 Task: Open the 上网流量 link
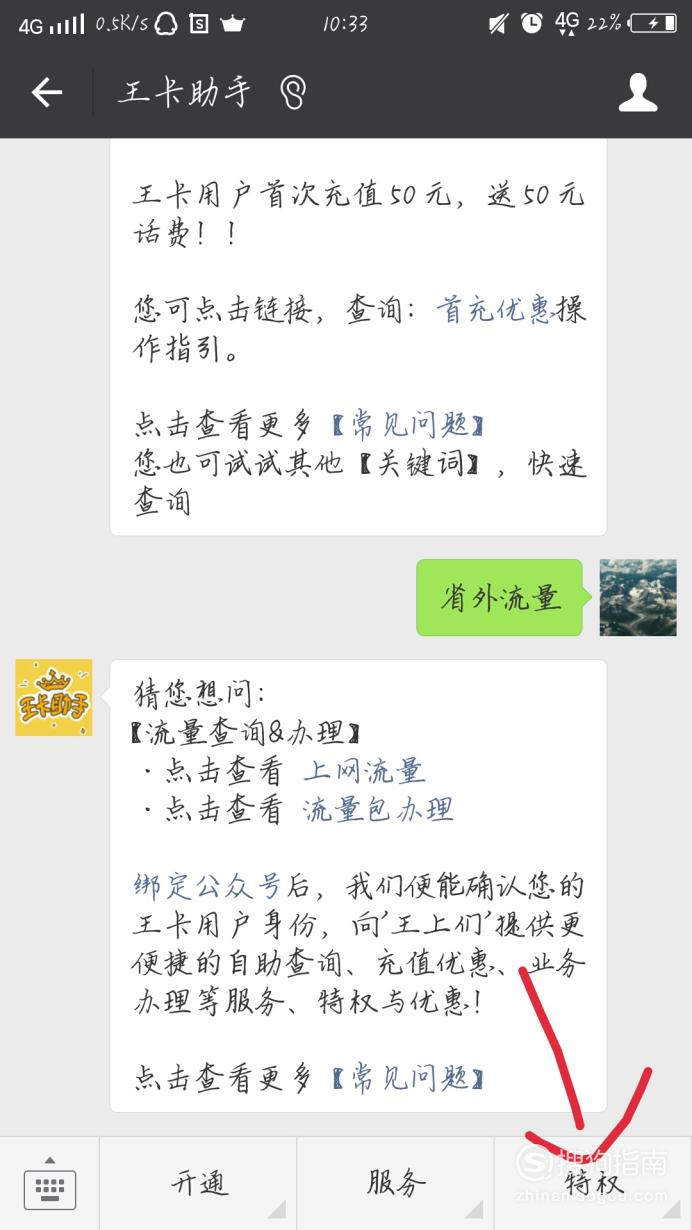364,771
